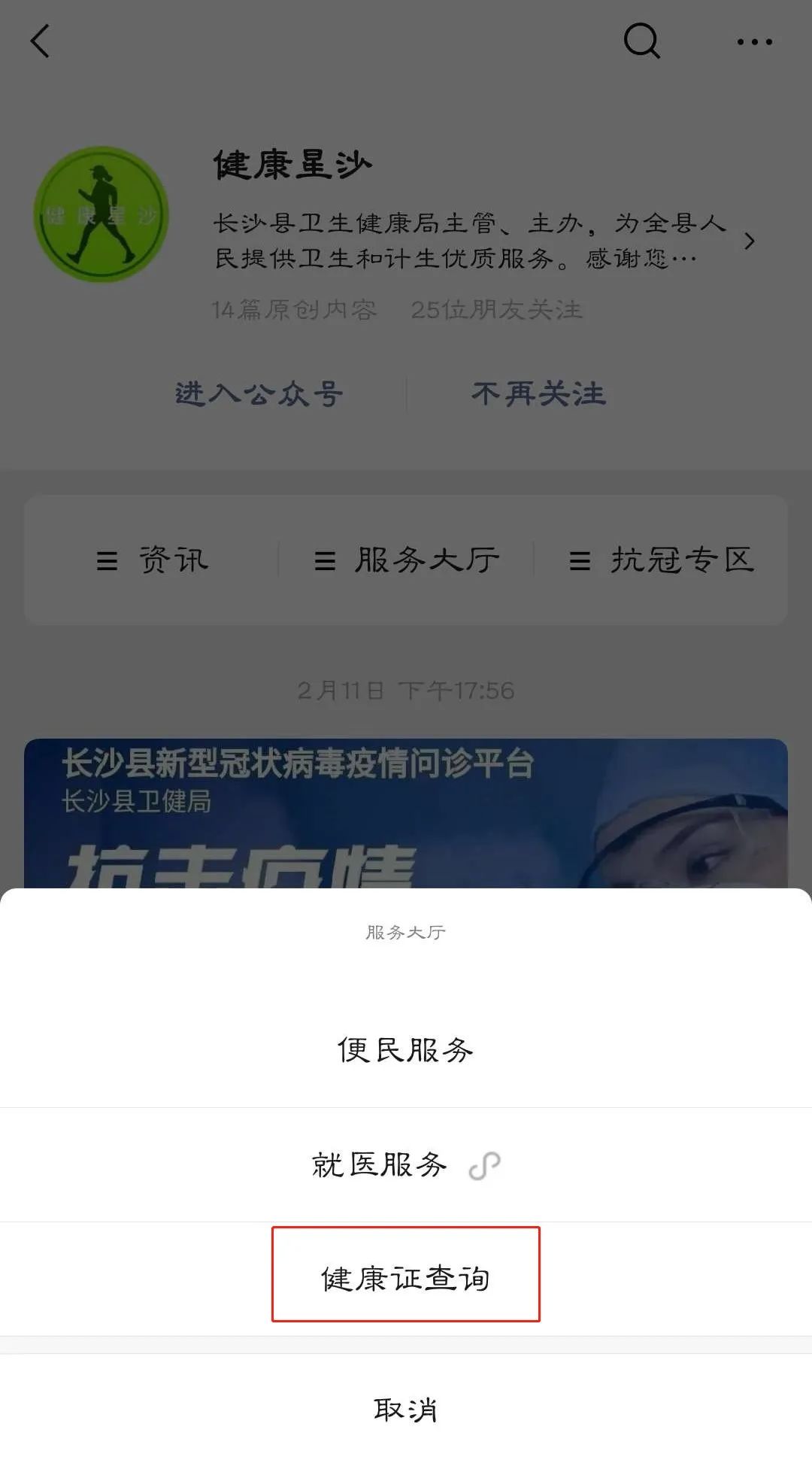Click the hamburger icon next to 抗冠专区

pos(579,560)
